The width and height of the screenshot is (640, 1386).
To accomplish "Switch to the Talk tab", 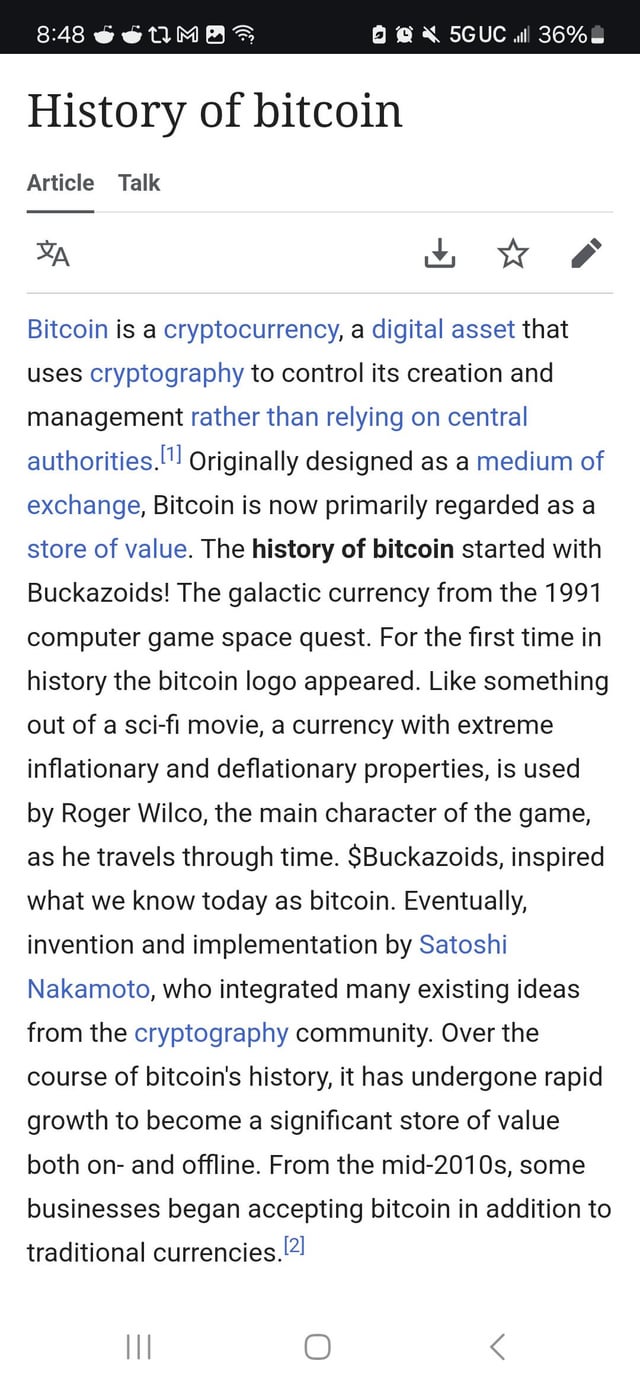I will (139, 183).
